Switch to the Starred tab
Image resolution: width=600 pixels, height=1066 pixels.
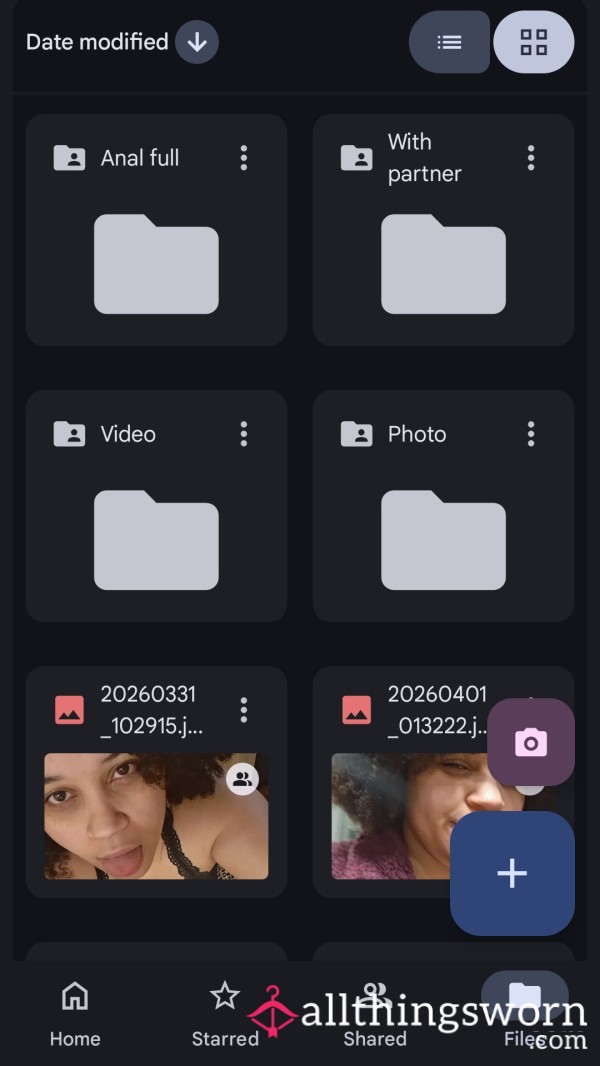point(225,1014)
